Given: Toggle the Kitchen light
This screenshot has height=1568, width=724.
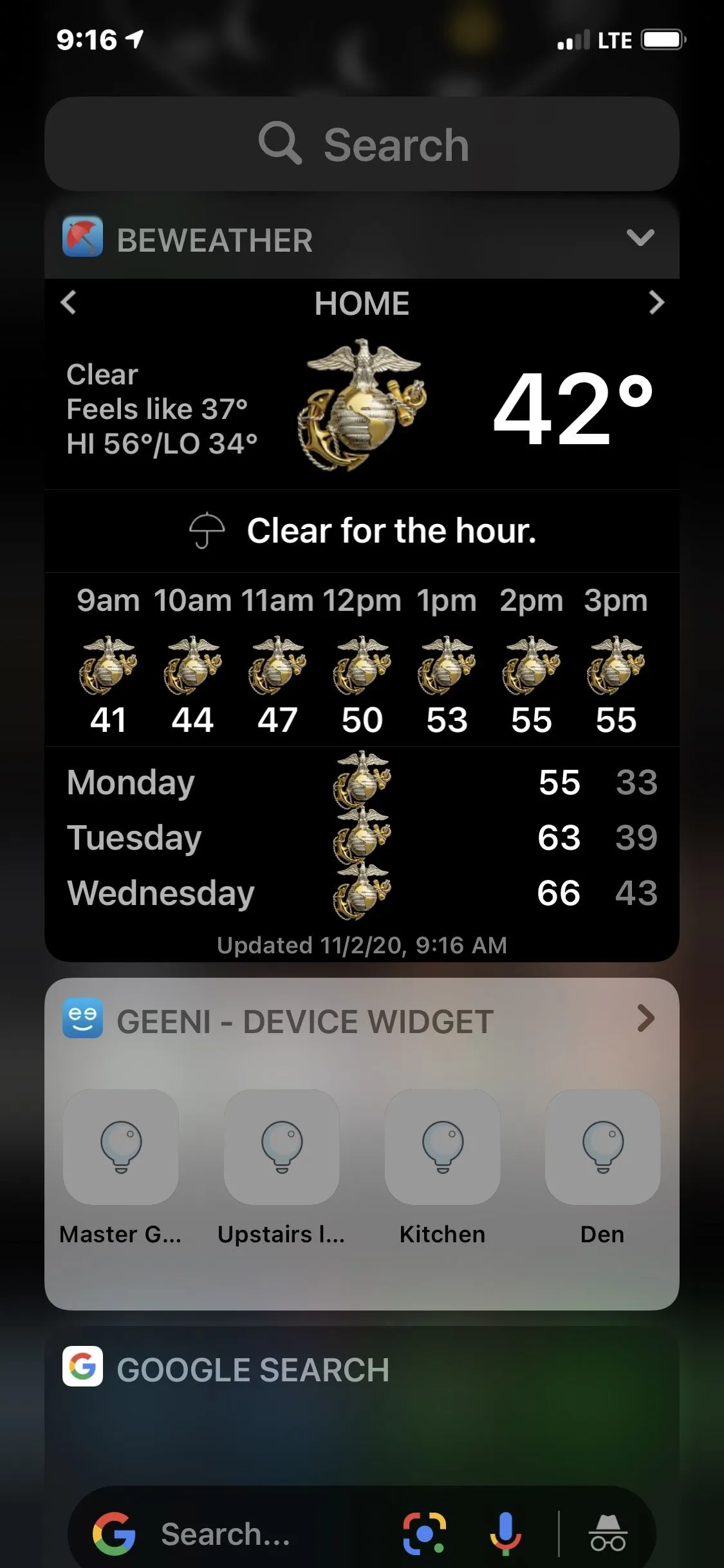Looking at the screenshot, I should pos(442,1147).
